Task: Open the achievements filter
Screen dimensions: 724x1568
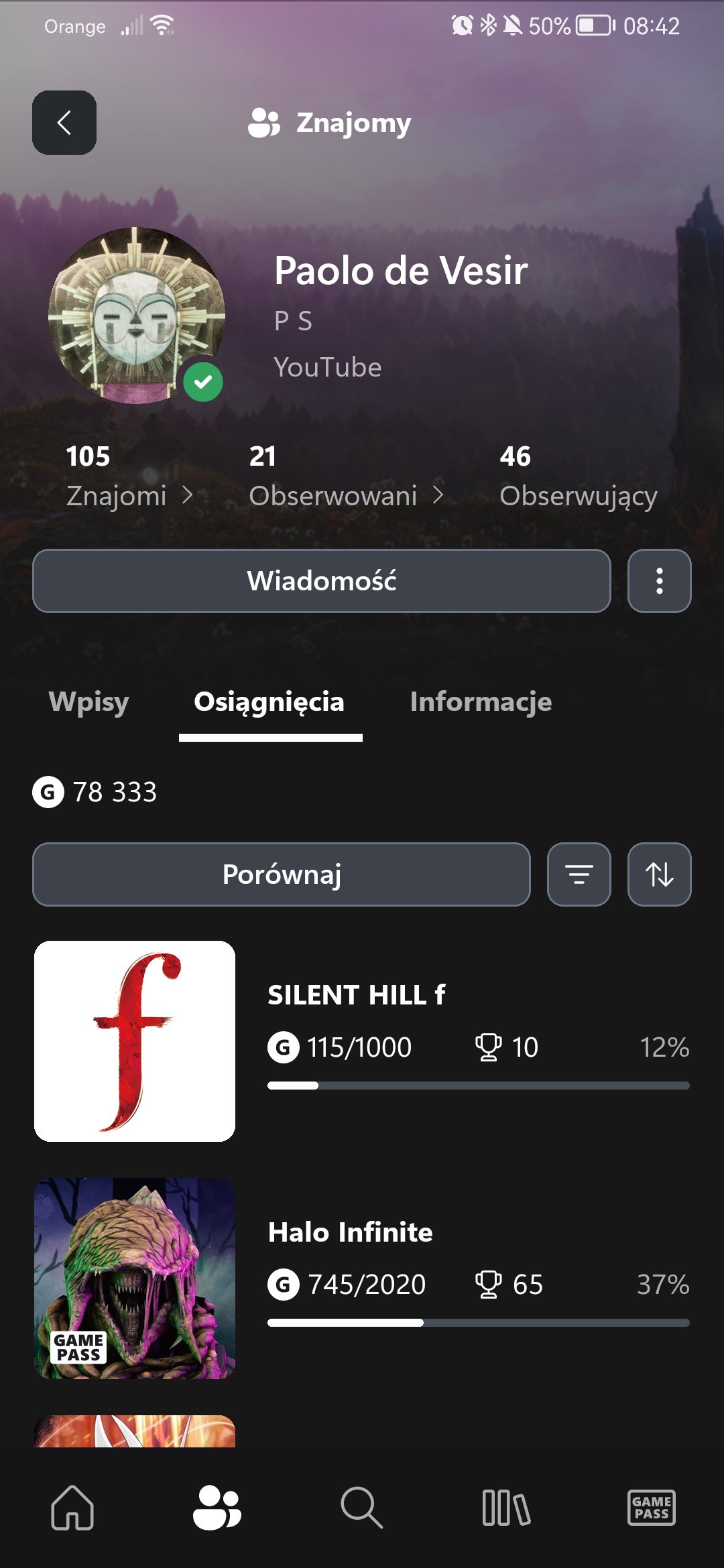Action: coord(579,874)
